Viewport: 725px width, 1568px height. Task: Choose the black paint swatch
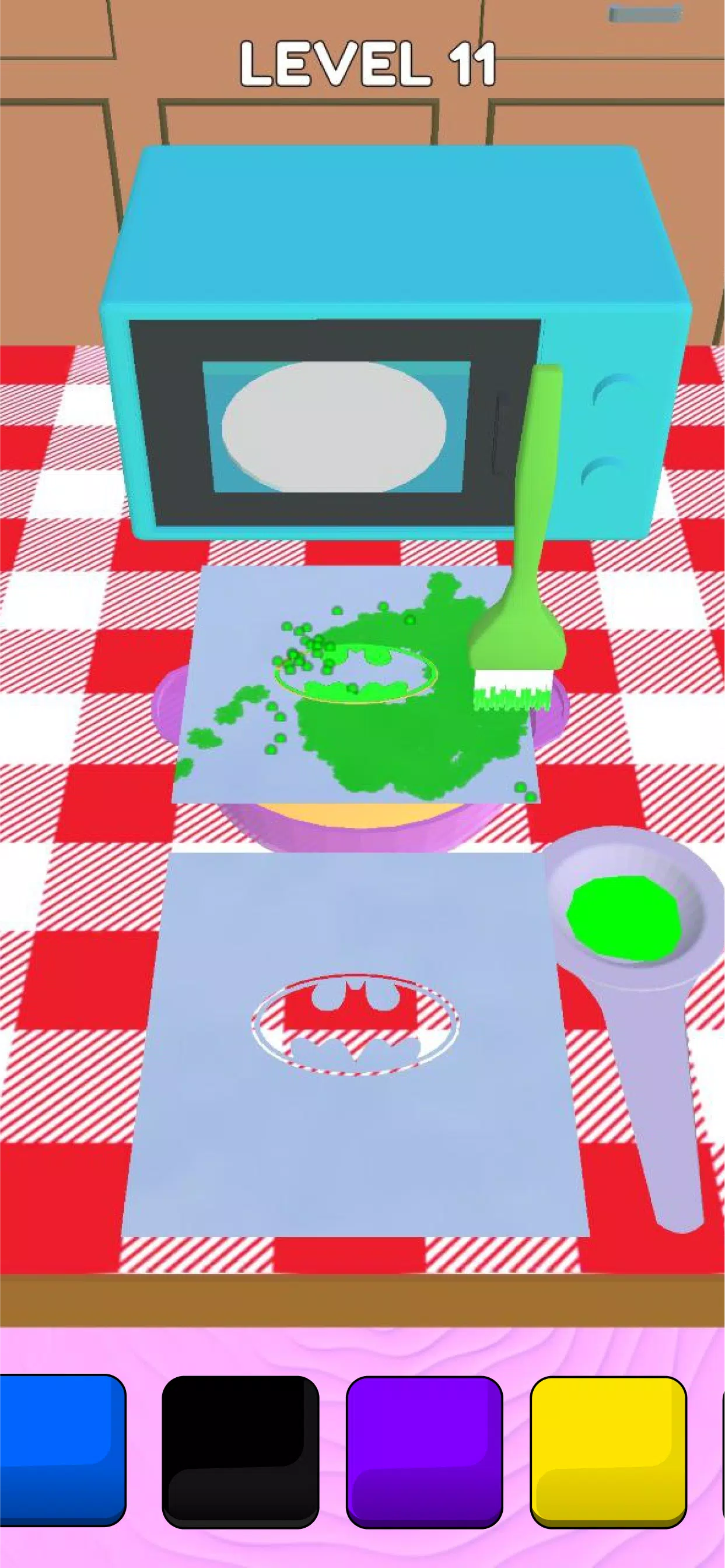[240, 1451]
